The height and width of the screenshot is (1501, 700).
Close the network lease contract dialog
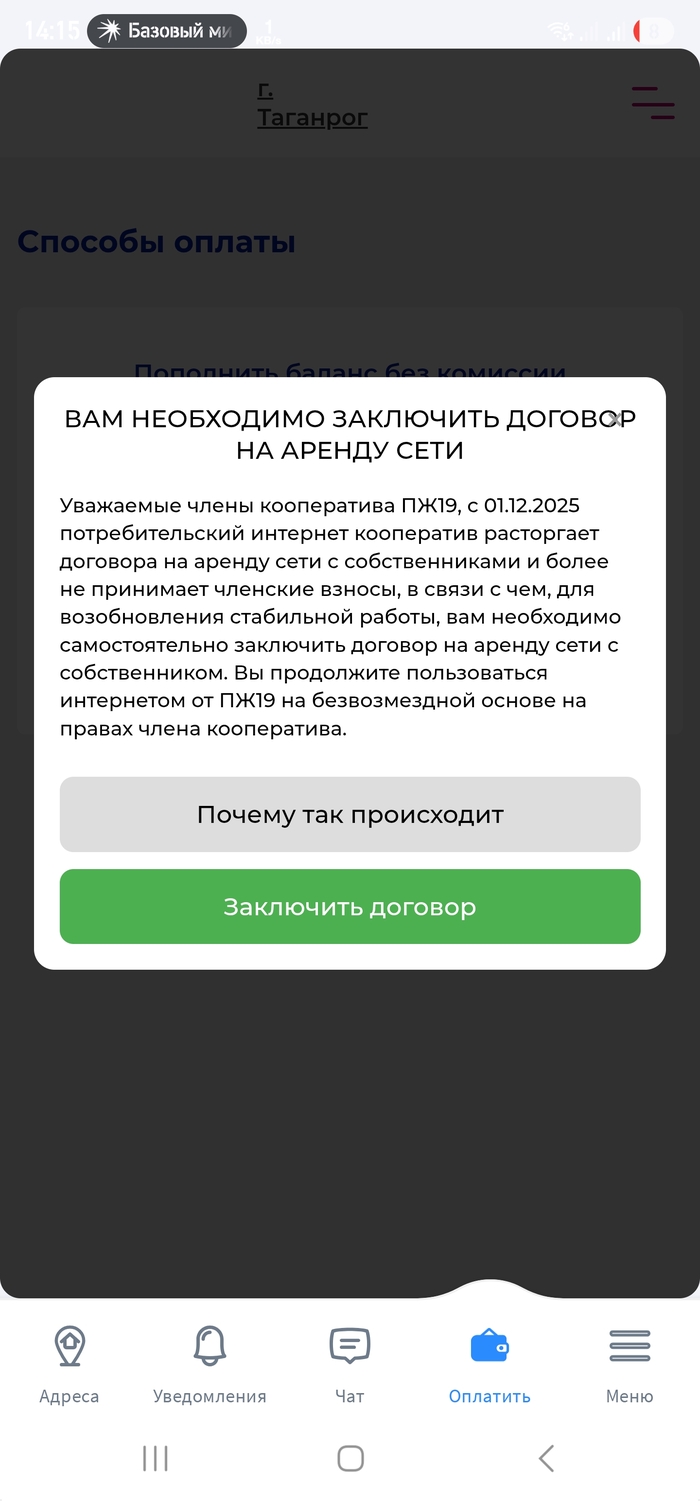tap(616, 419)
